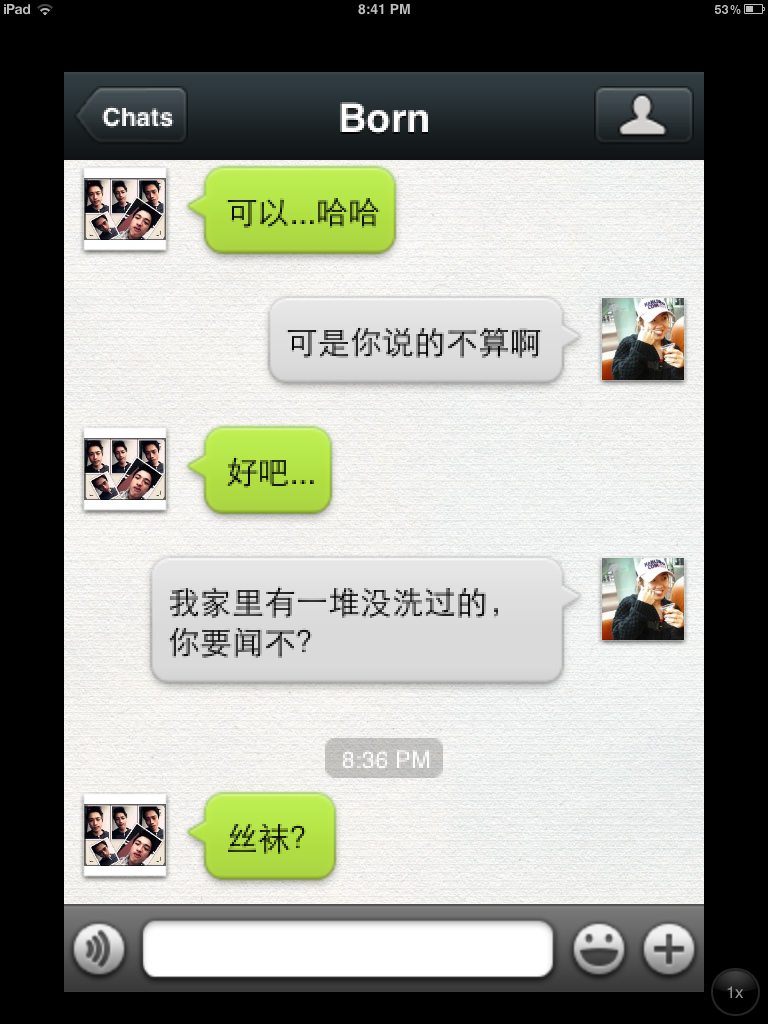Toggle the 1x scaling button
768x1024 pixels.
pyautogui.click(x=735, y=992)
